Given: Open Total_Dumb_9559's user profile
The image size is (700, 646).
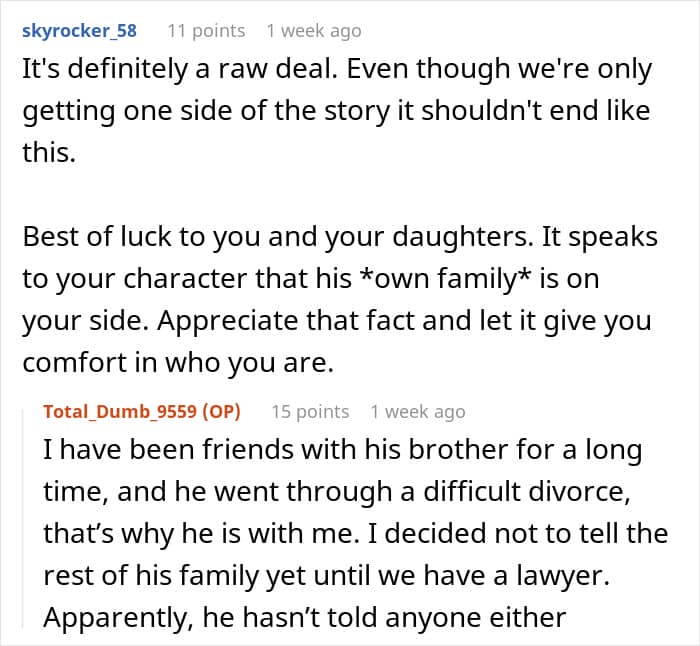Looking at the screenshot, I should 120,411.
